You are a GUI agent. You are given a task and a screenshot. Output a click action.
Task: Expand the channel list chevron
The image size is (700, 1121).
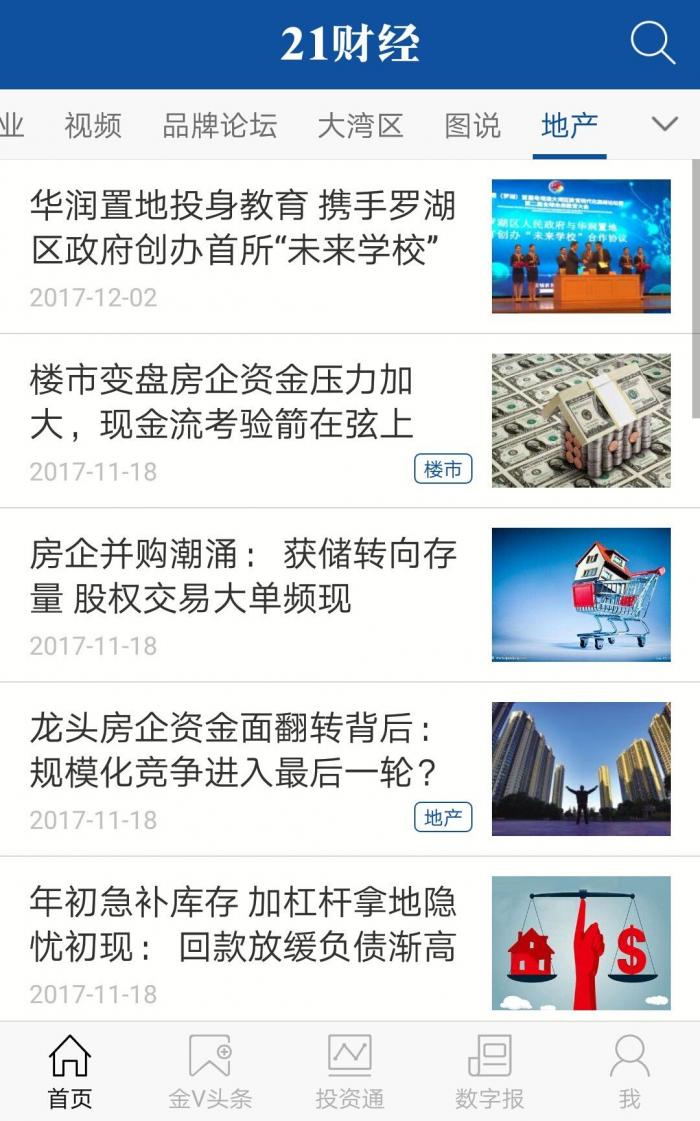point(664,124)
